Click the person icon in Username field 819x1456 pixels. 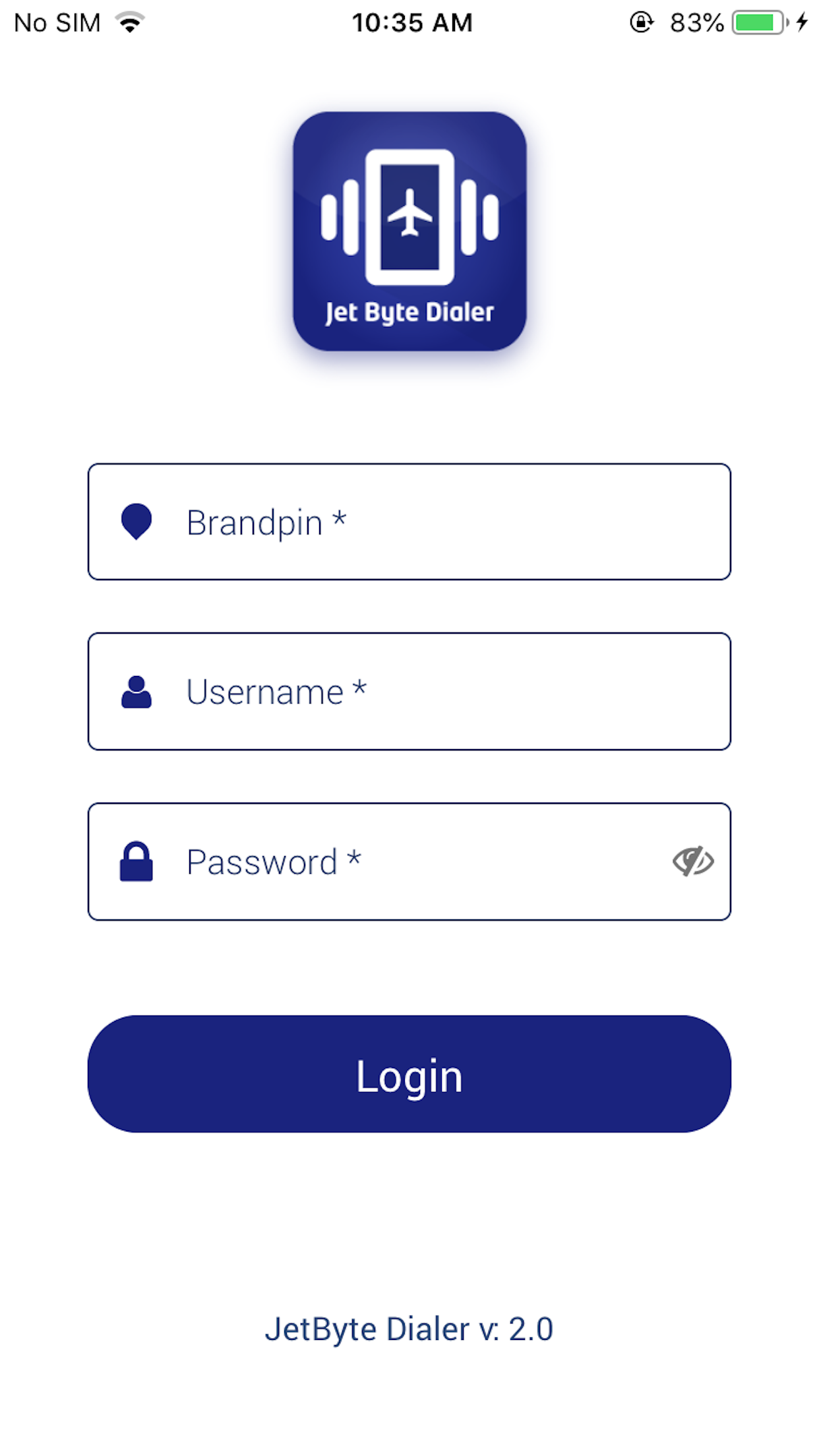(136, 691)
